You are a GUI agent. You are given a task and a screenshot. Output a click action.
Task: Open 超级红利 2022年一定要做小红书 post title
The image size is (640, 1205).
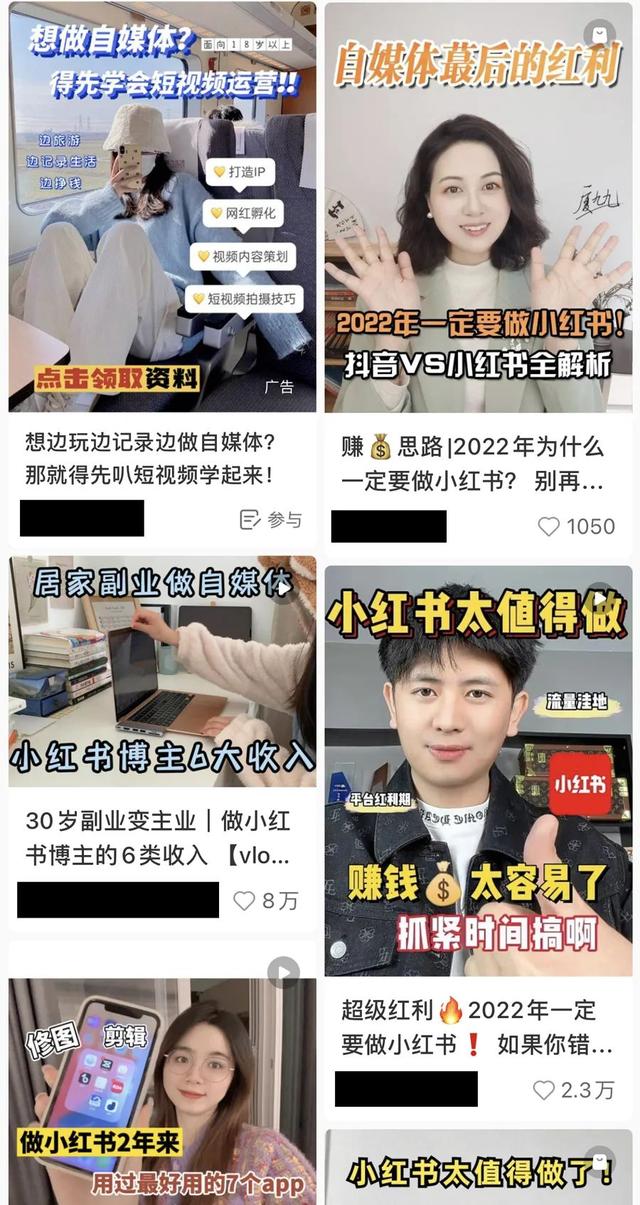[476, 1029]
